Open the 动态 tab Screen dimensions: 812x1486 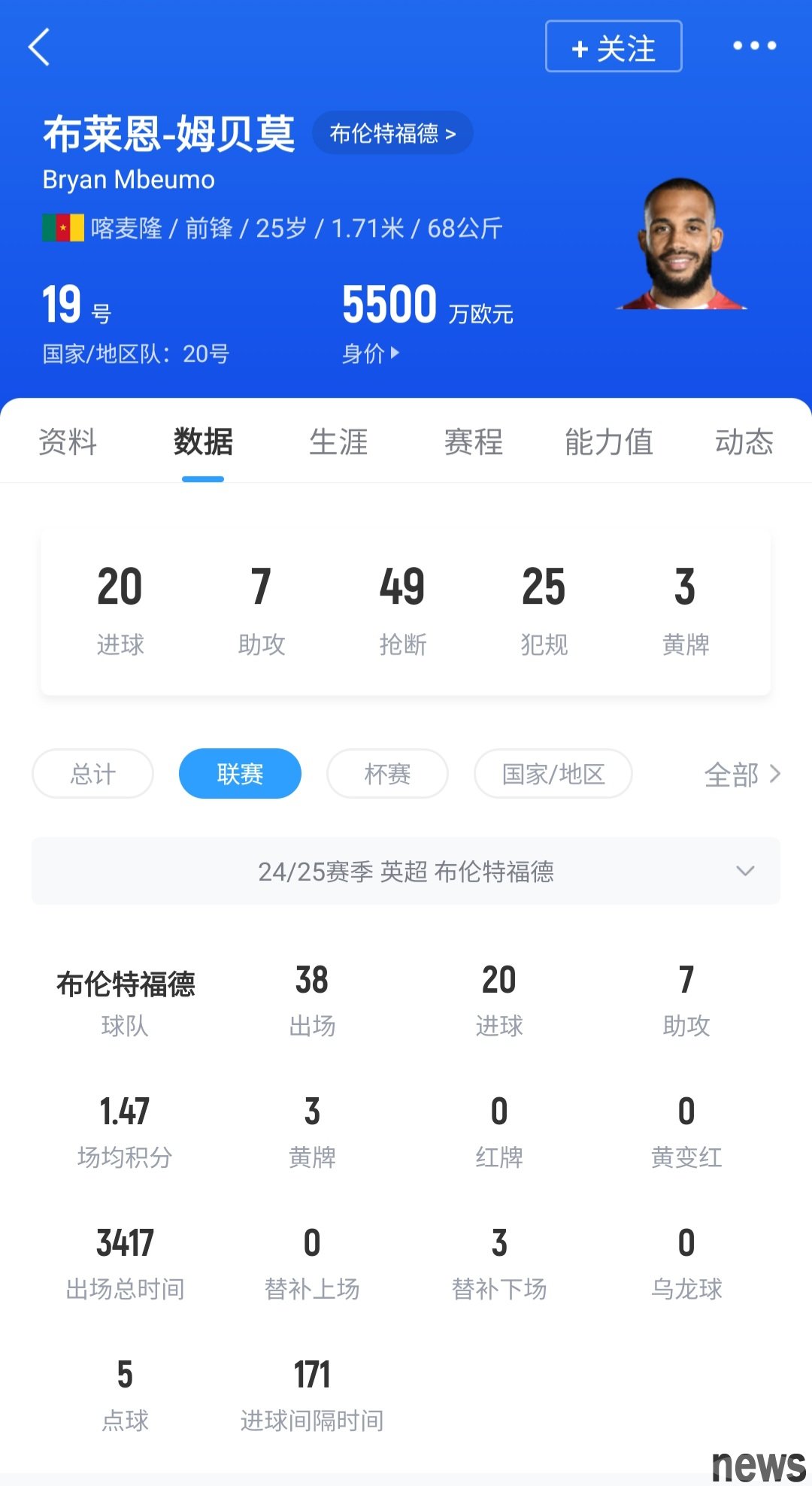744,441
